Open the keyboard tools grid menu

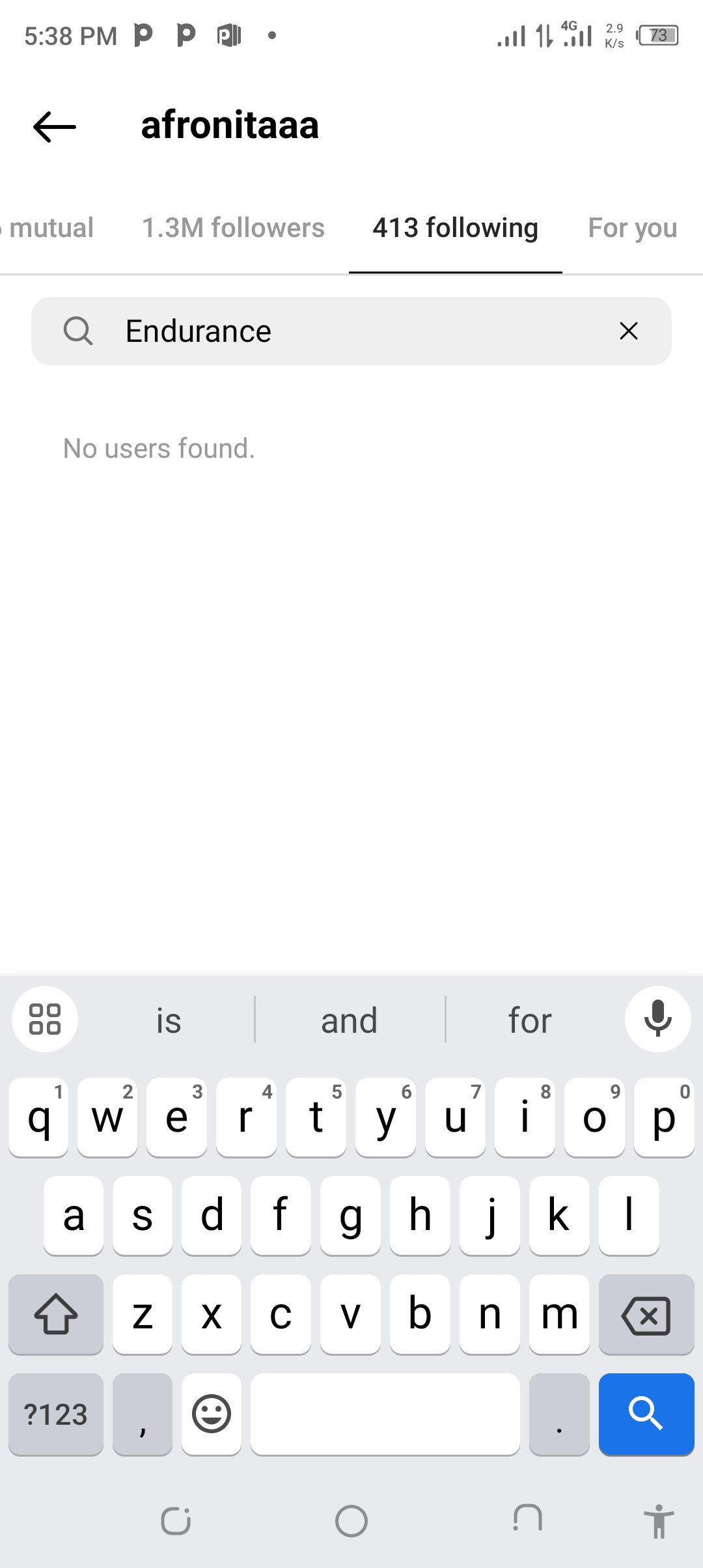45,1019
